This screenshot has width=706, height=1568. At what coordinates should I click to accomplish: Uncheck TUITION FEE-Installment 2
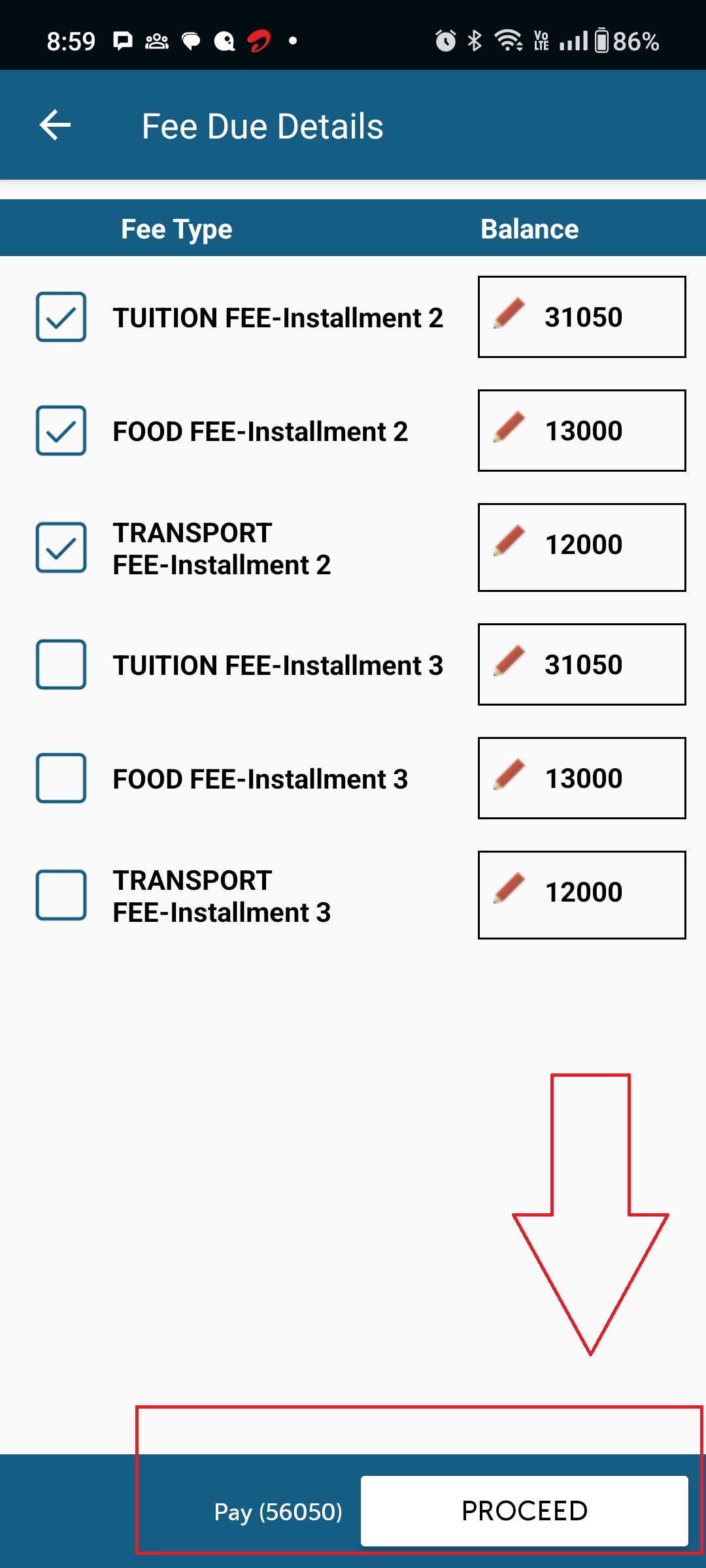tap(61, 318)
